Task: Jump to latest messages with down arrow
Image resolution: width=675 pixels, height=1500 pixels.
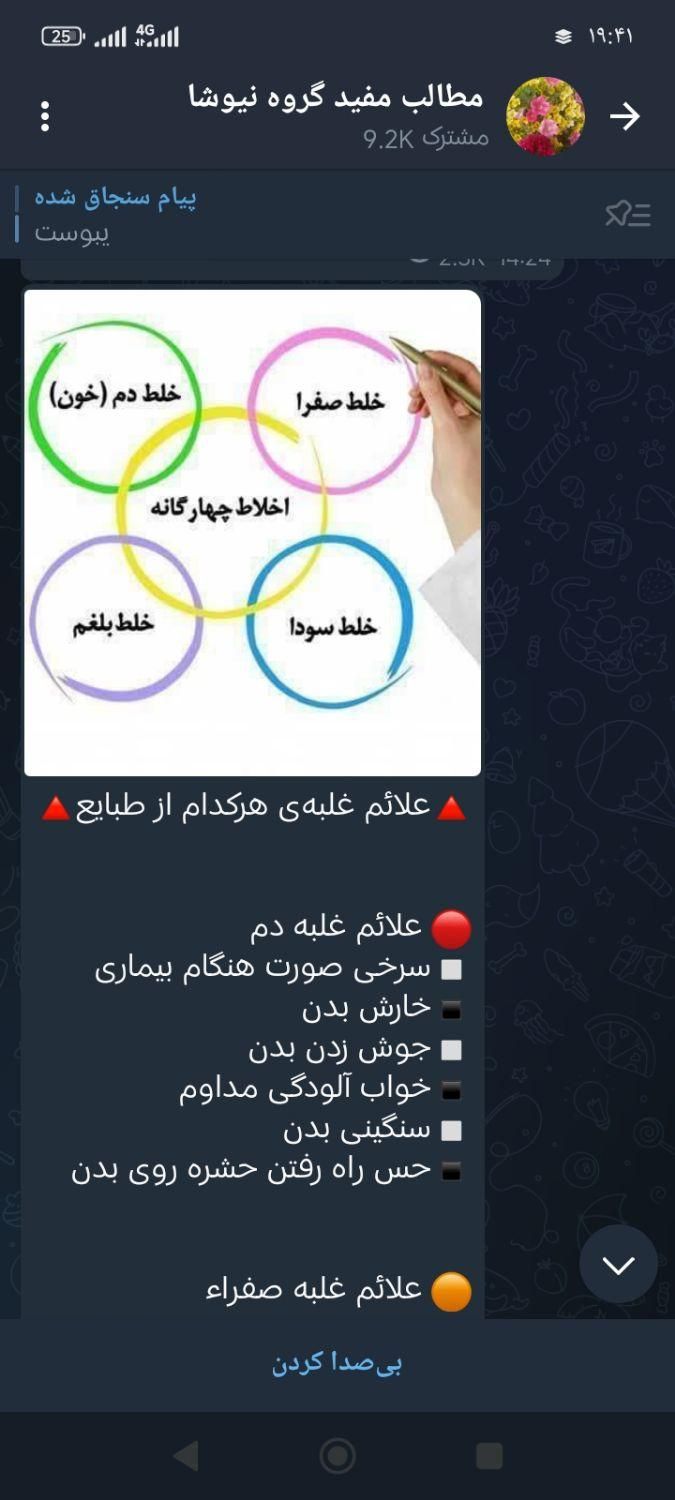Action: point(618,1264)
